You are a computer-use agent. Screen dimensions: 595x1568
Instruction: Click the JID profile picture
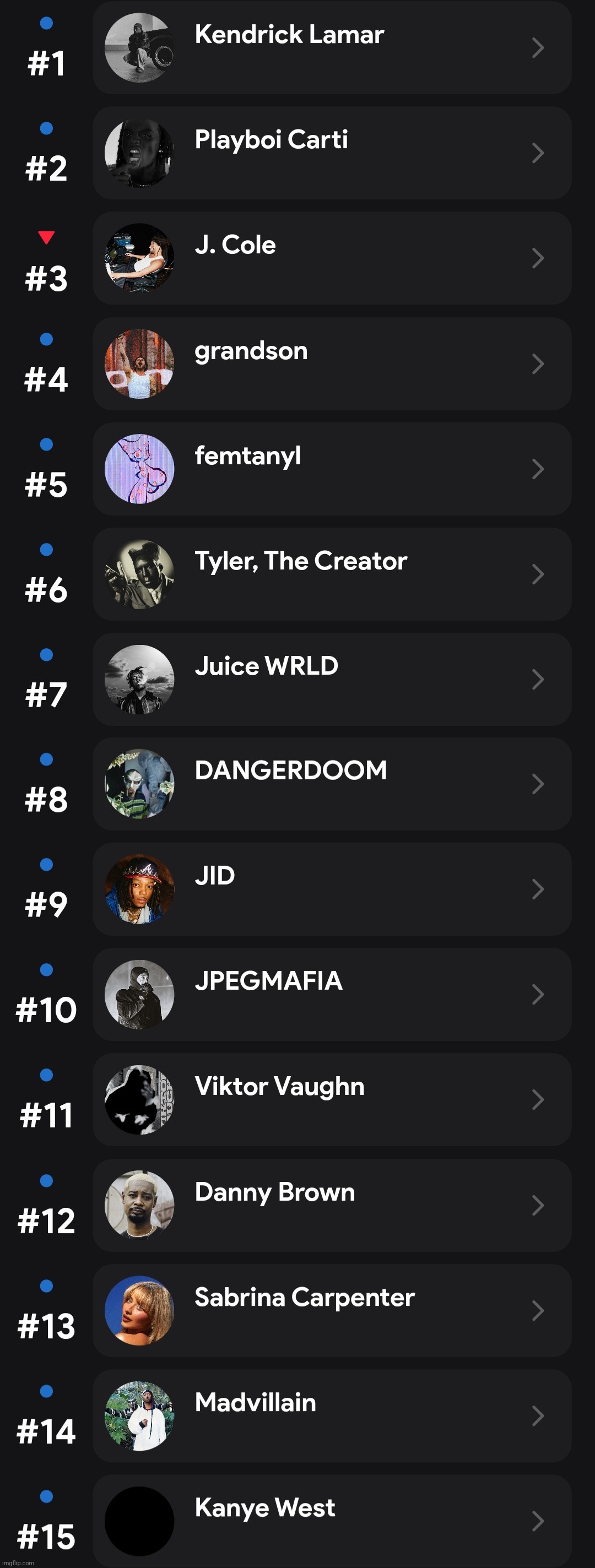point(140,889)
